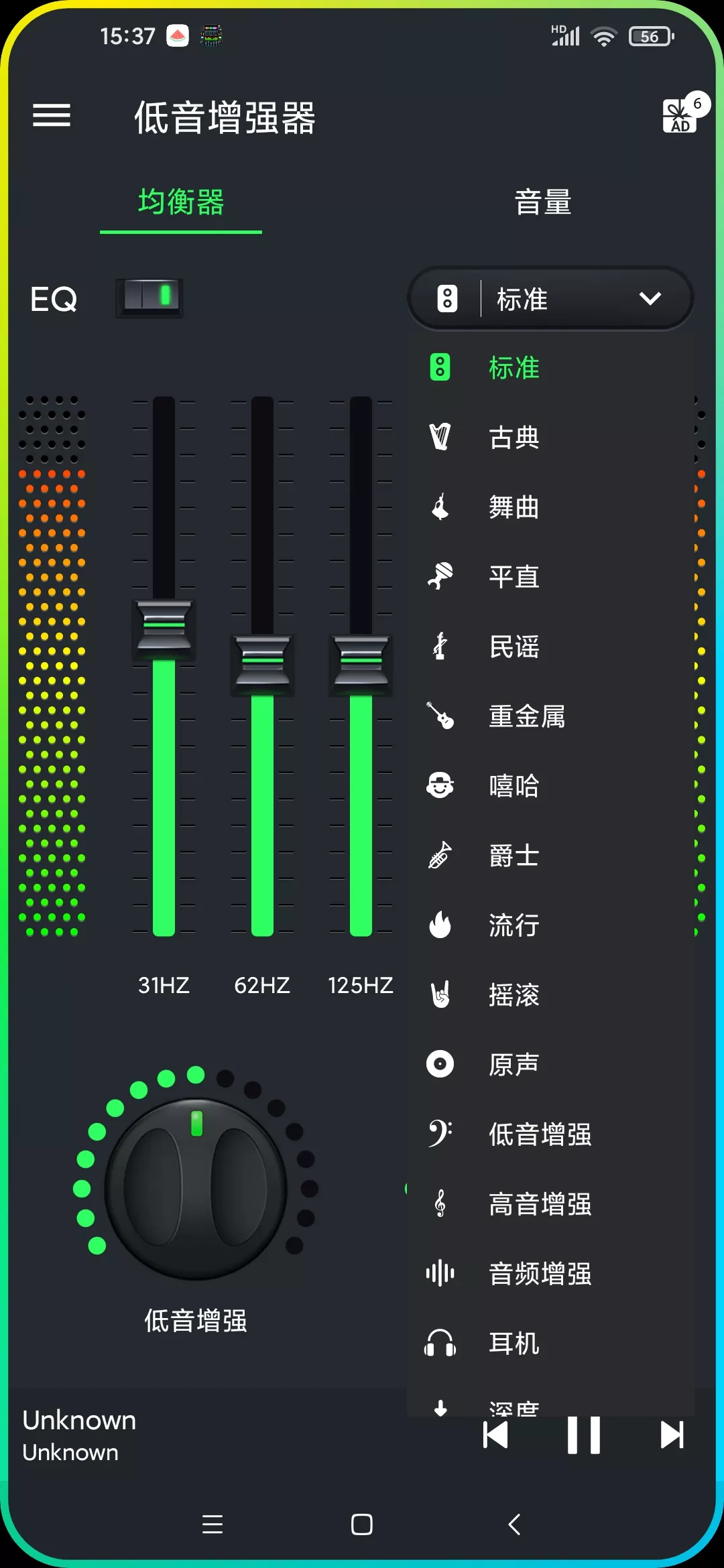Image resolution: width=724 pixels, height=1568 pixels.
Task: Apply the 重金属 preset
Action: pos(526,716)
